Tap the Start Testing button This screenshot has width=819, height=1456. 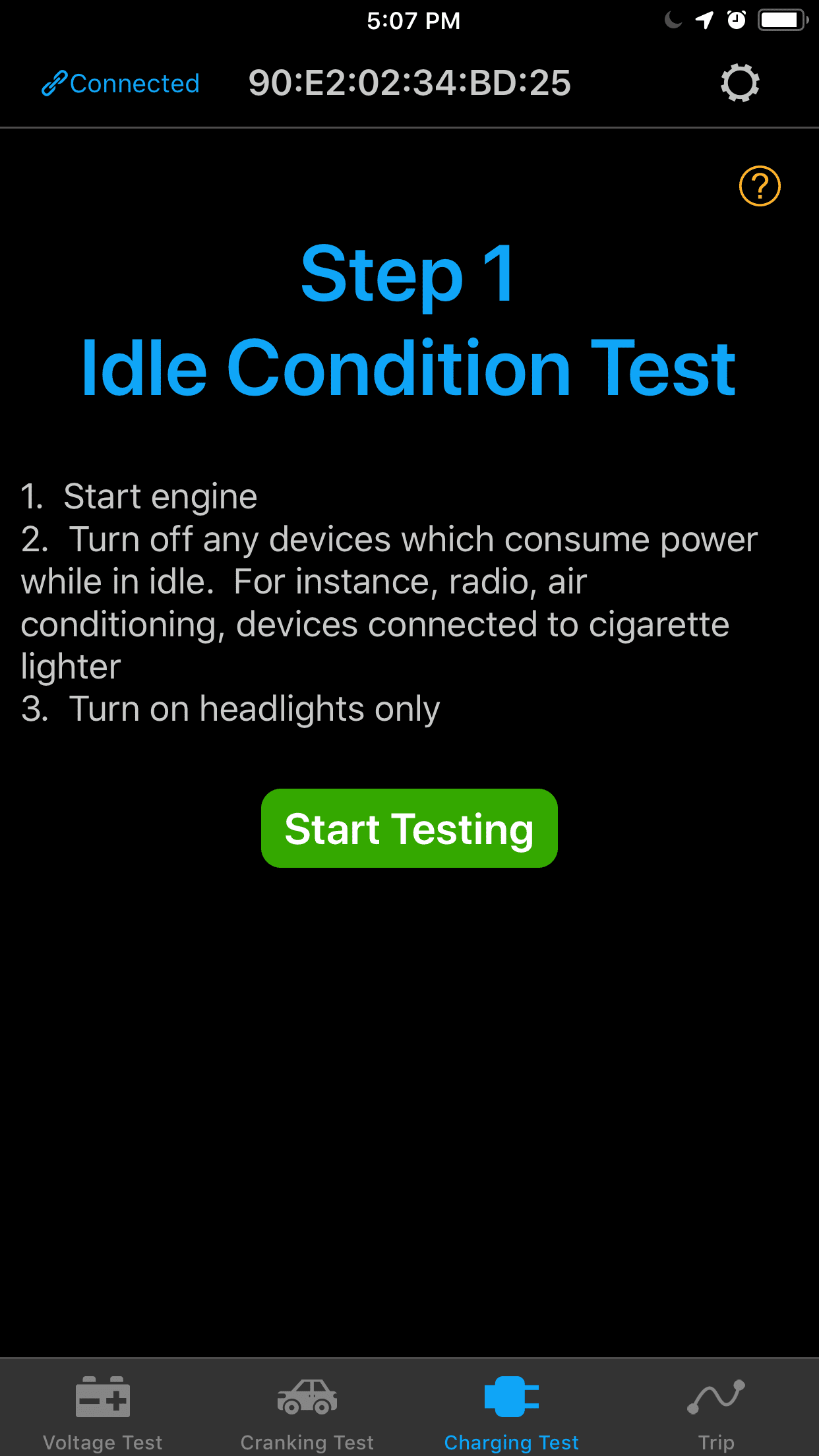[409, 828]
